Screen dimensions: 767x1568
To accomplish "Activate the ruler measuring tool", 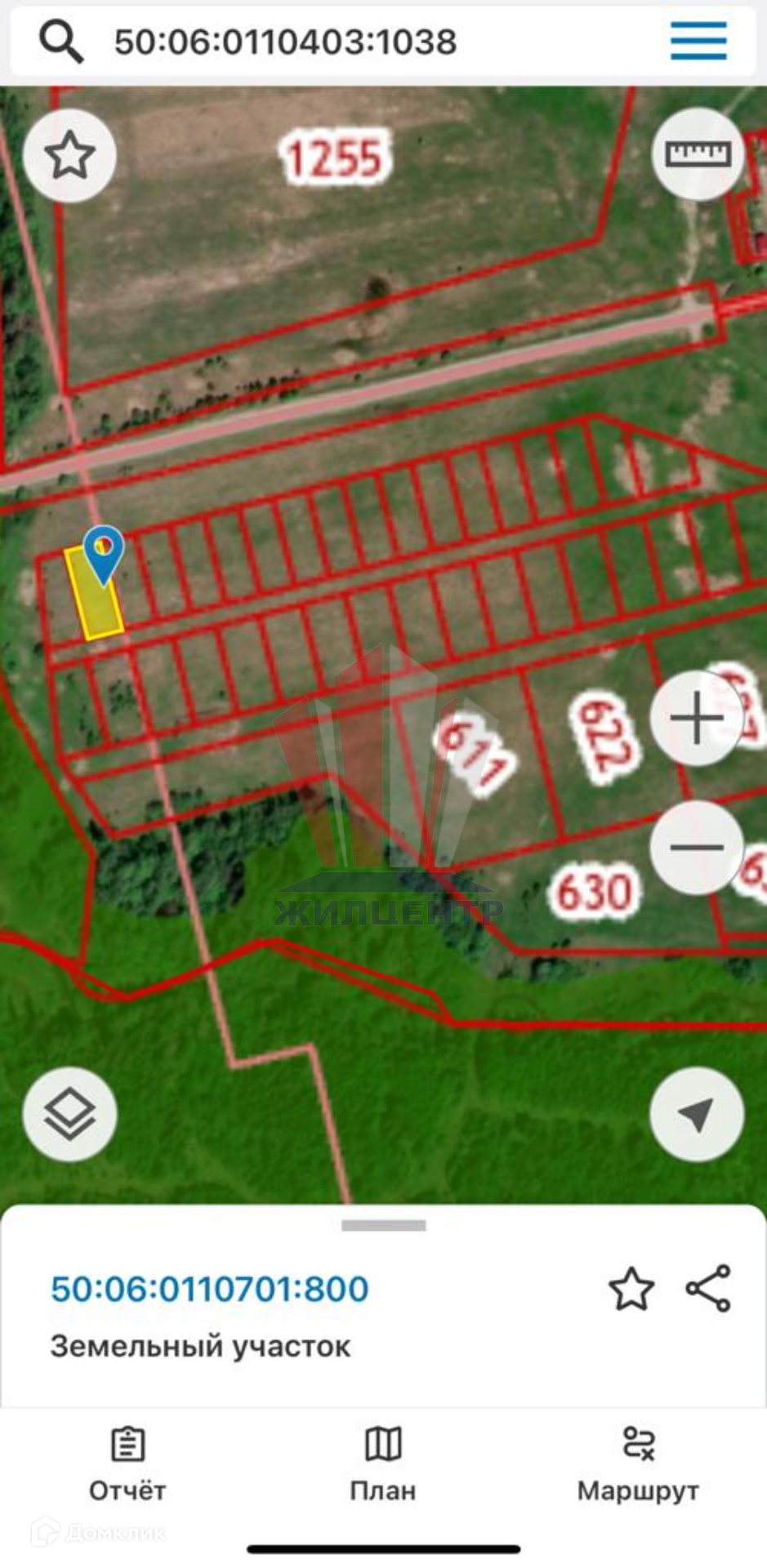I will click(x=698, y=154).
